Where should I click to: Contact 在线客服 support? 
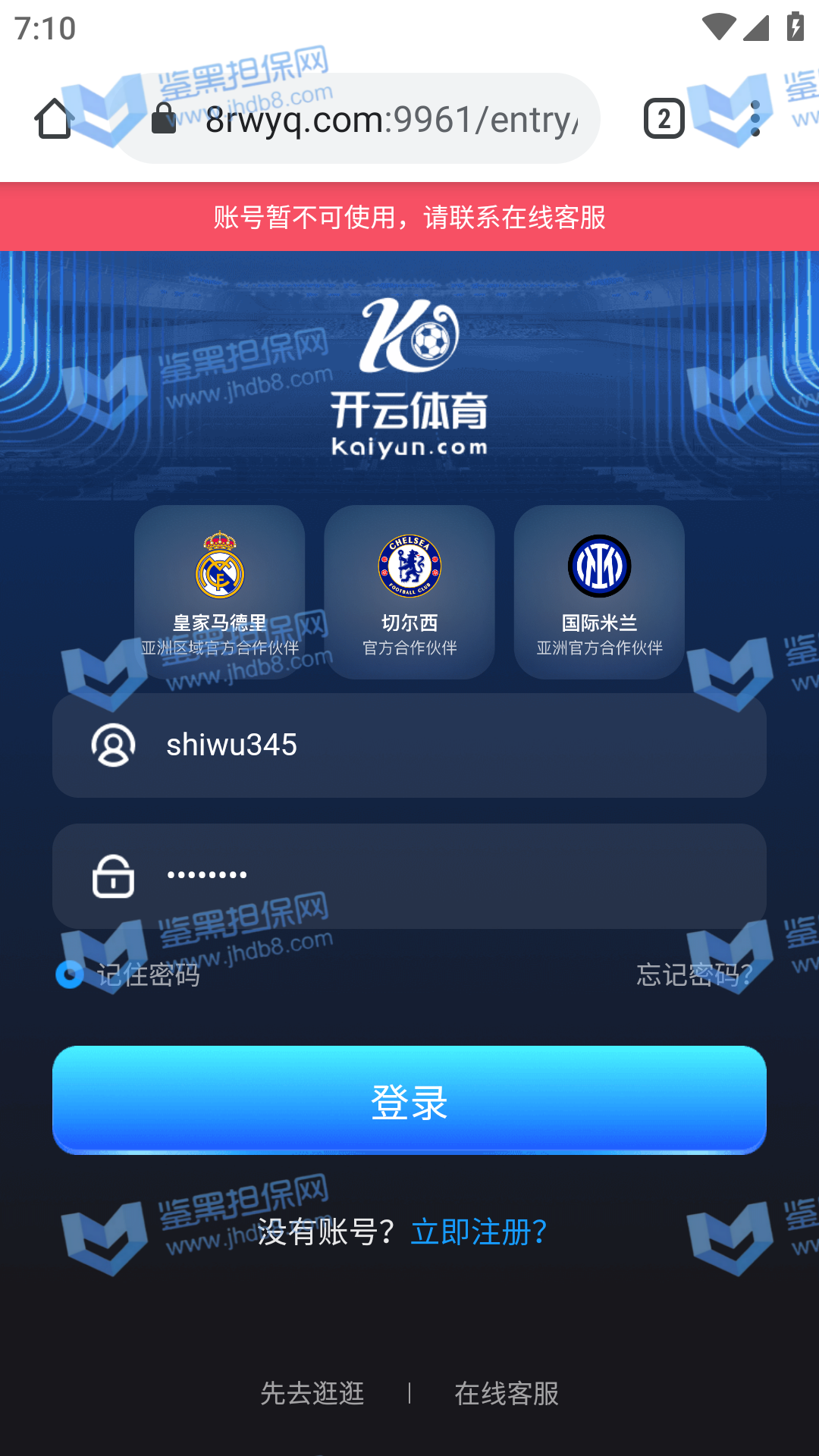tap(507, 1393)
